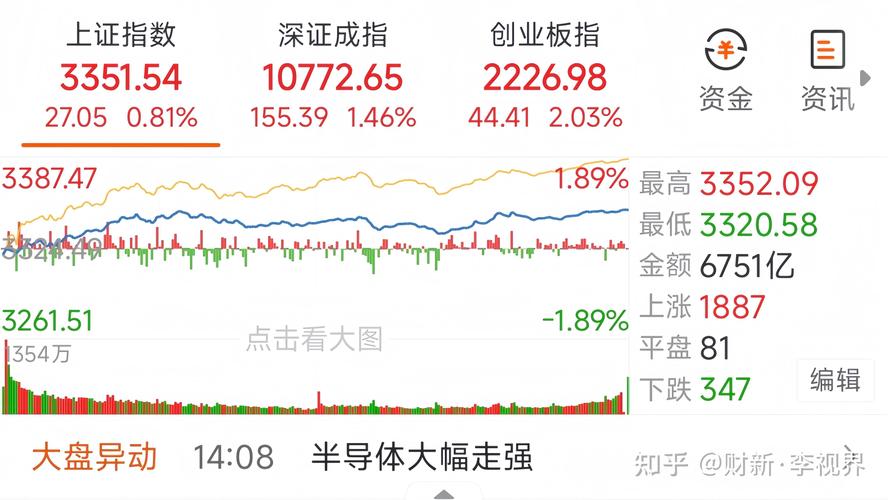This screenshot has height=500, width=888.
Task: Open the 资金 funds icon
Action: click(725, 68)
